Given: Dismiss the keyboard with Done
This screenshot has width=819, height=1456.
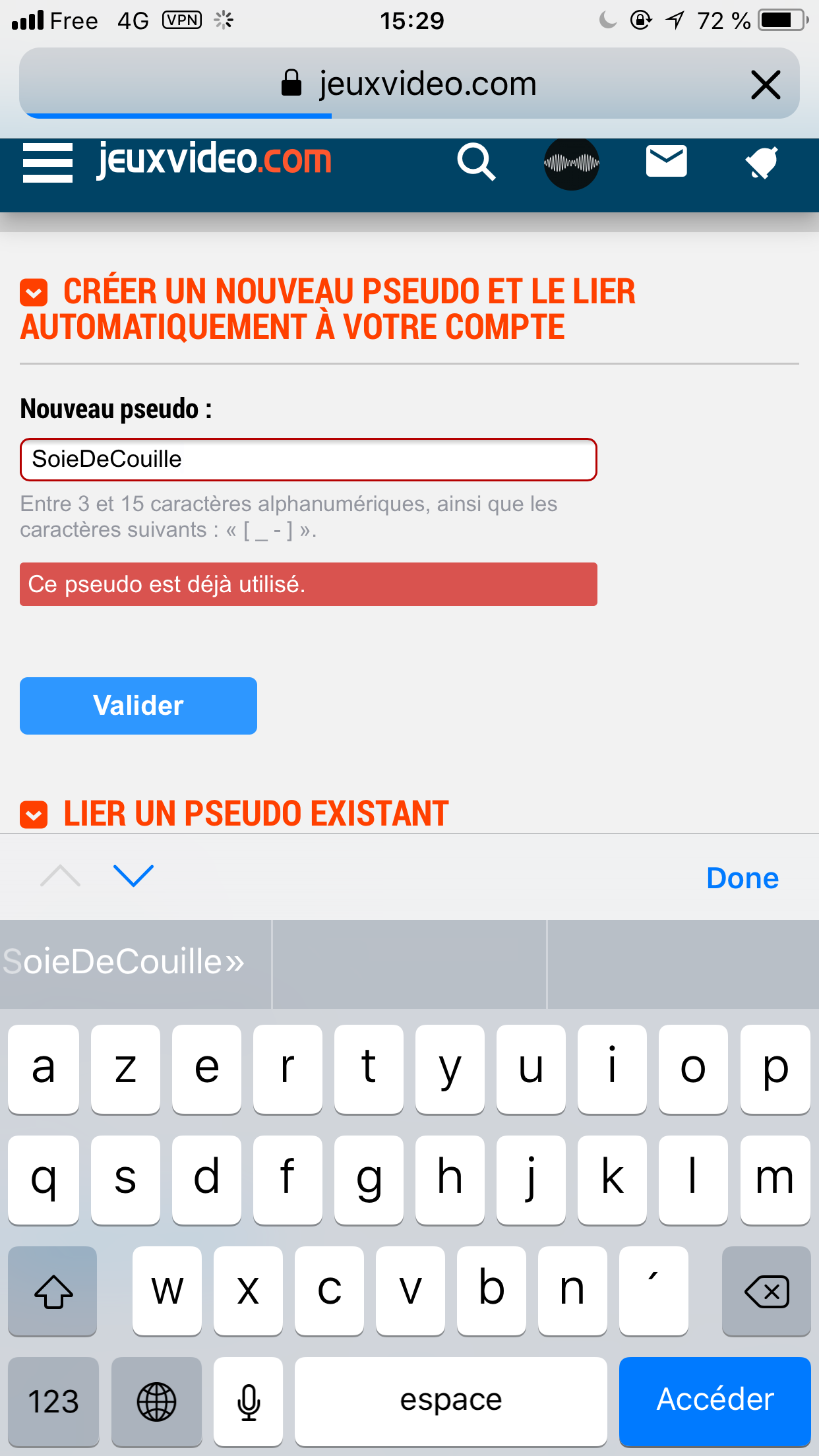Looking at the screenshot, I should 743,878.
